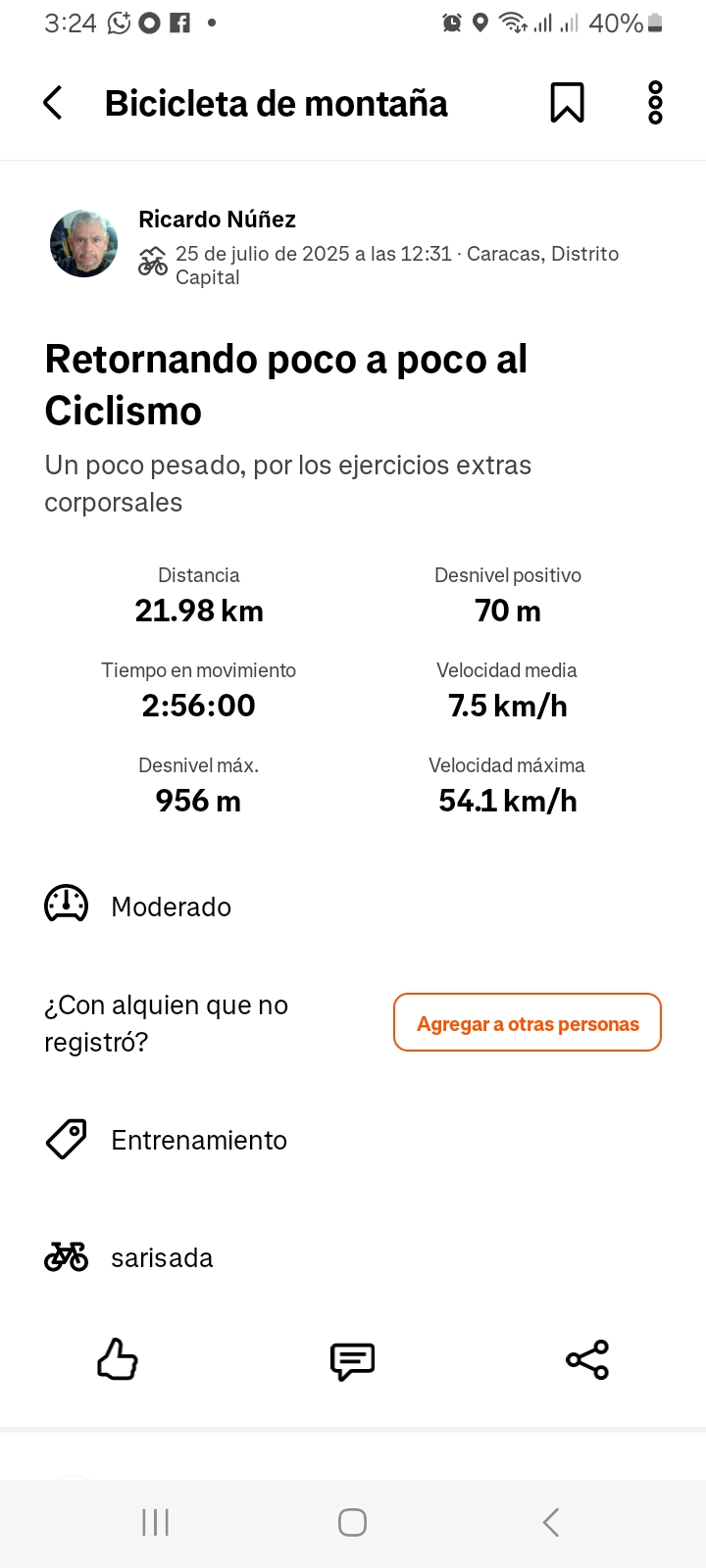Image resolution: width=706 pixels, height=1568 pixels.
Task: Open the three-dot overflow menu
Action: pyautogui.click(x=655, y=103)
